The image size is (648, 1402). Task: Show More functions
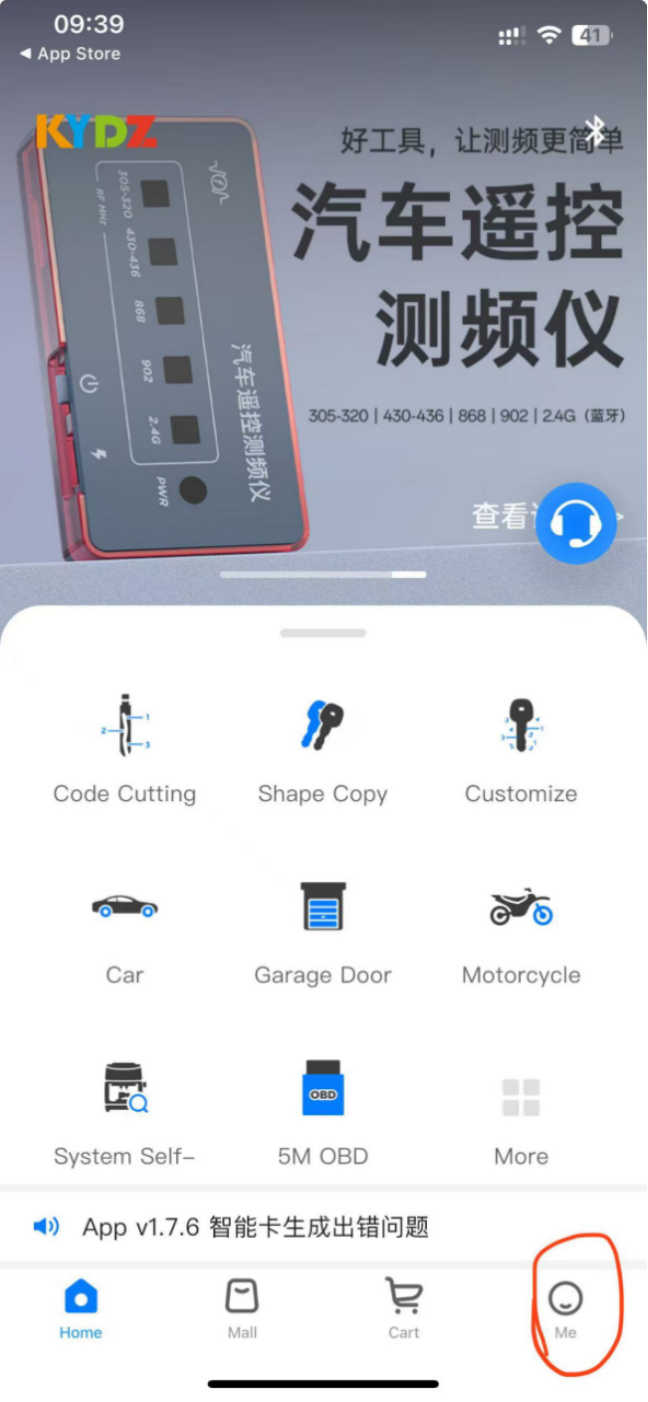521,1113
